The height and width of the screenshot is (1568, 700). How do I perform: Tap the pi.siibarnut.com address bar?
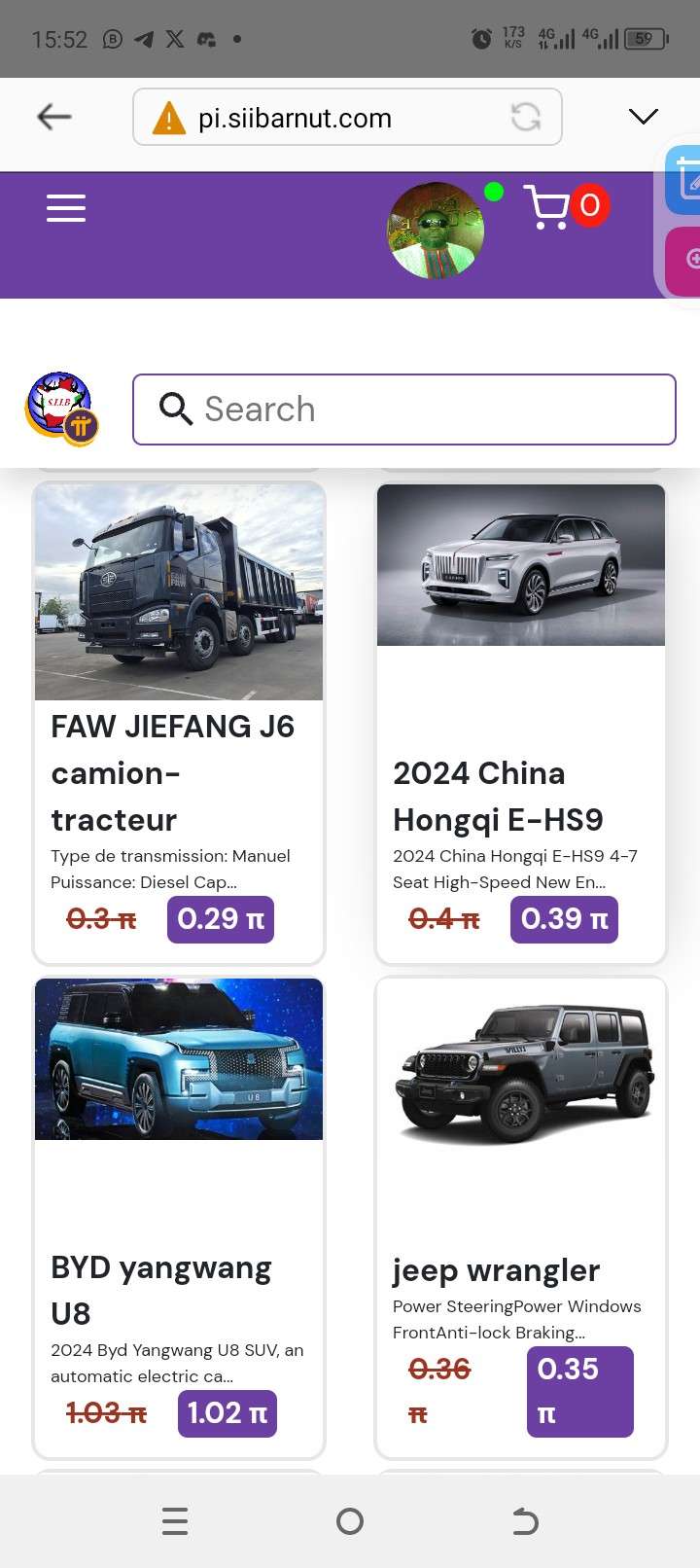coord(321,118)
